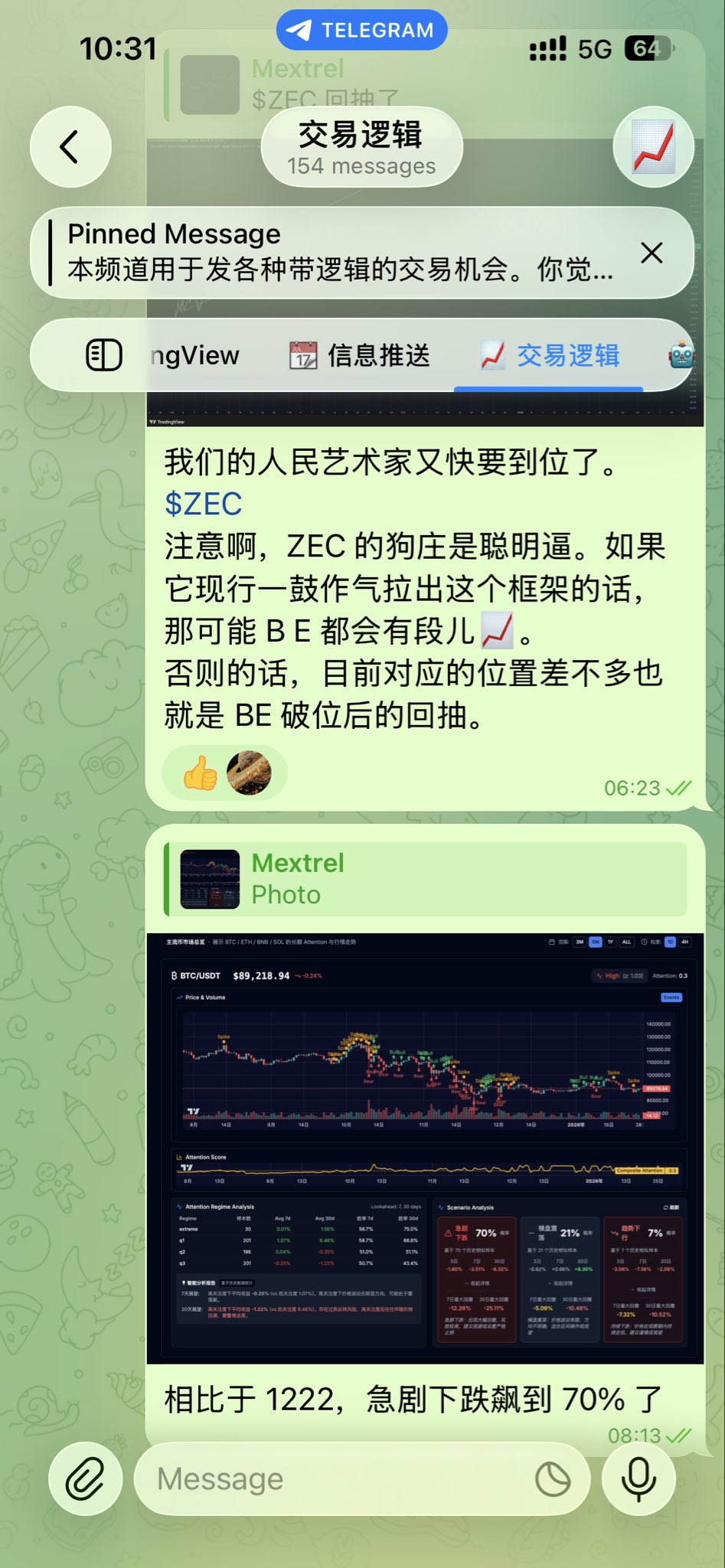725x1568 pixels.
Task: Jump to the replied Mextrel Photo message
Action: pyautogui.click(x=425, y=879)
